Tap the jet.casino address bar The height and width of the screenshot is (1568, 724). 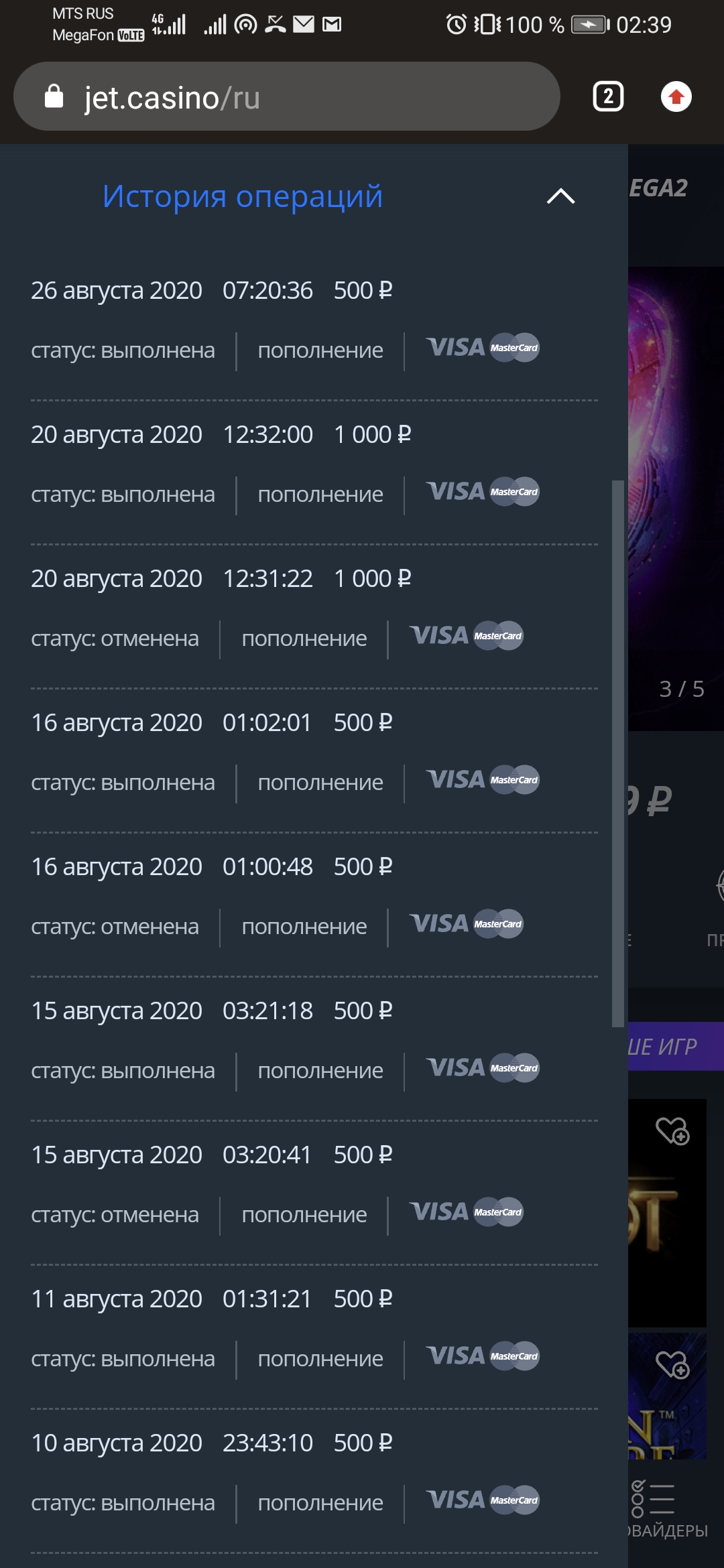[287, 97]
